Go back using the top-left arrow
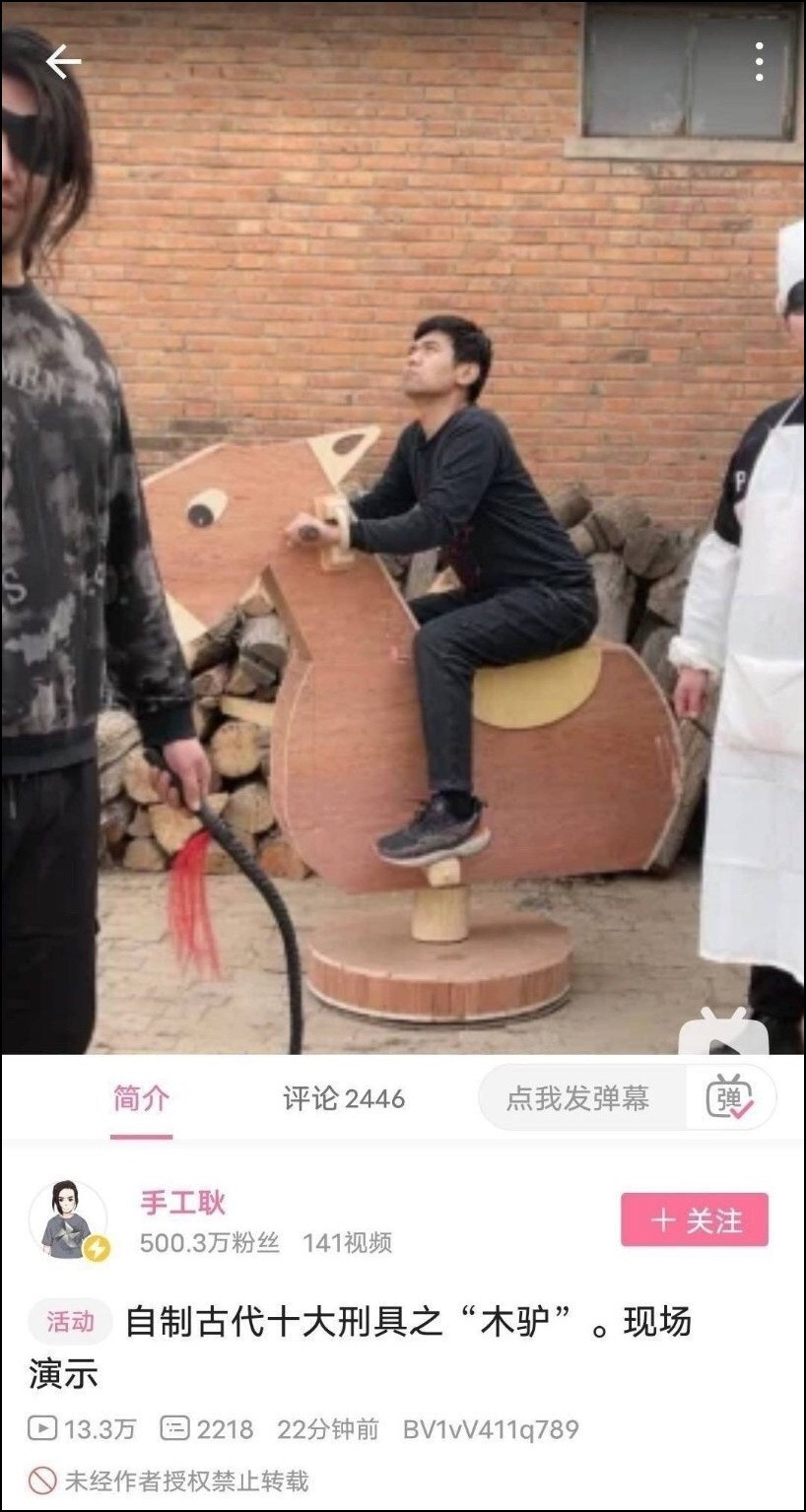 click(x=62, y=62)
